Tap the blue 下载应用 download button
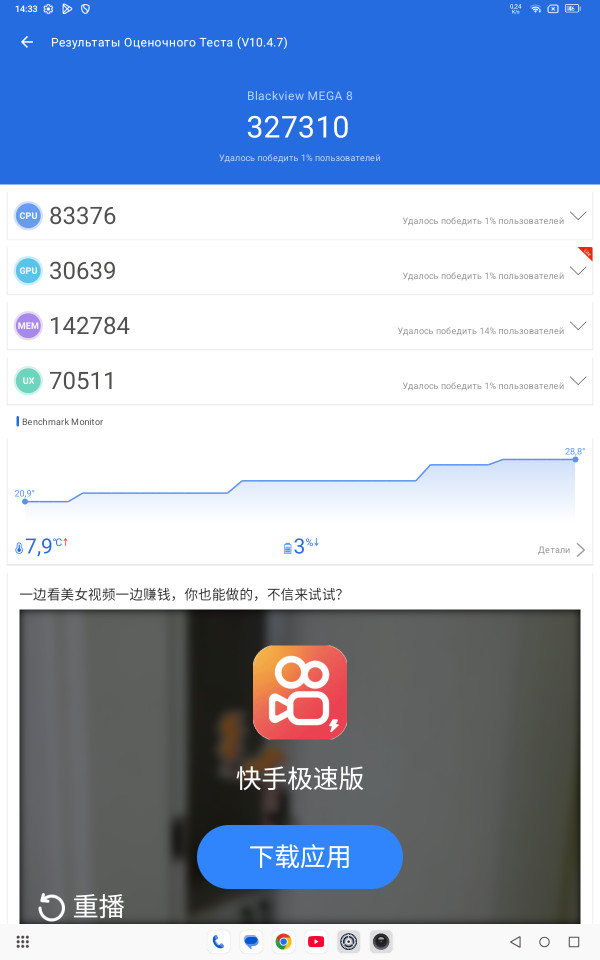 (300, 857)
